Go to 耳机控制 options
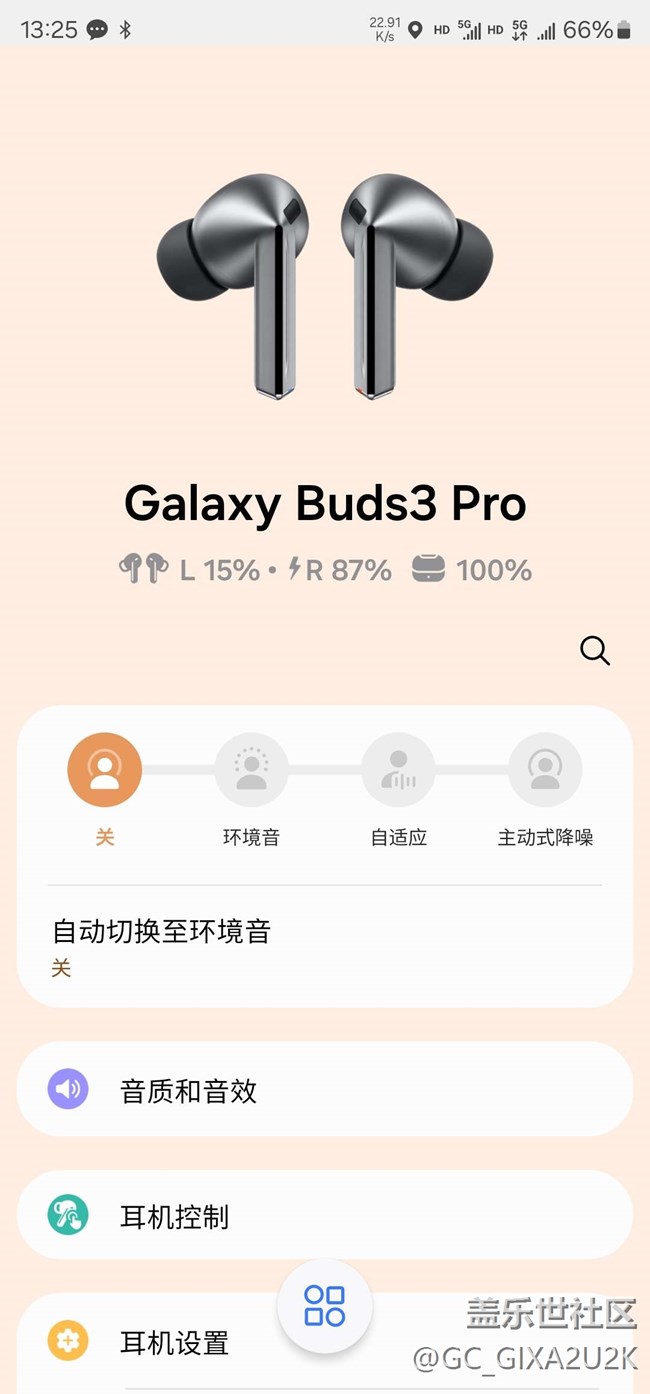 tap(324, 1216)
